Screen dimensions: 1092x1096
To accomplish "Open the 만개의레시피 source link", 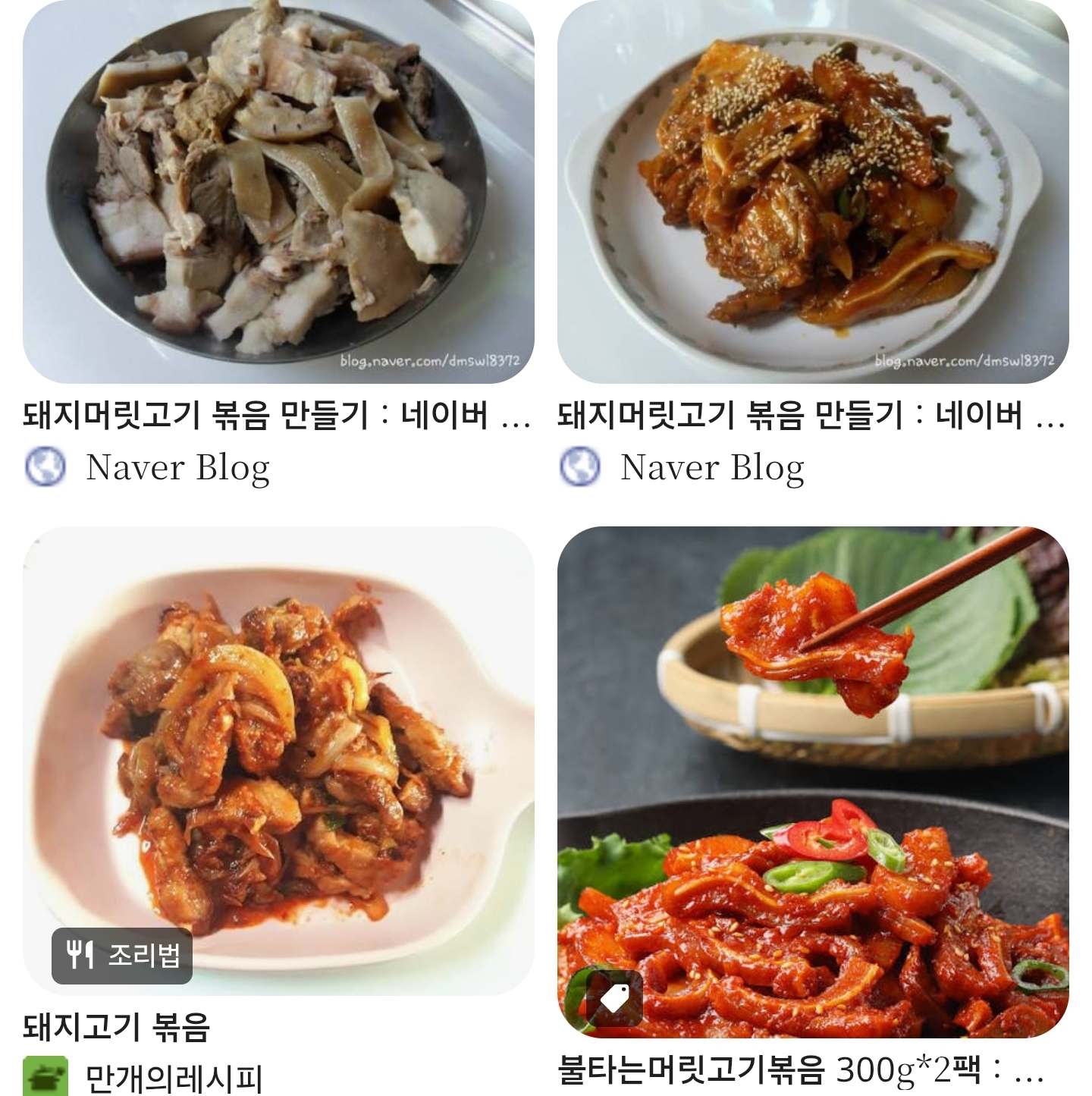I will coord(173,1077).
